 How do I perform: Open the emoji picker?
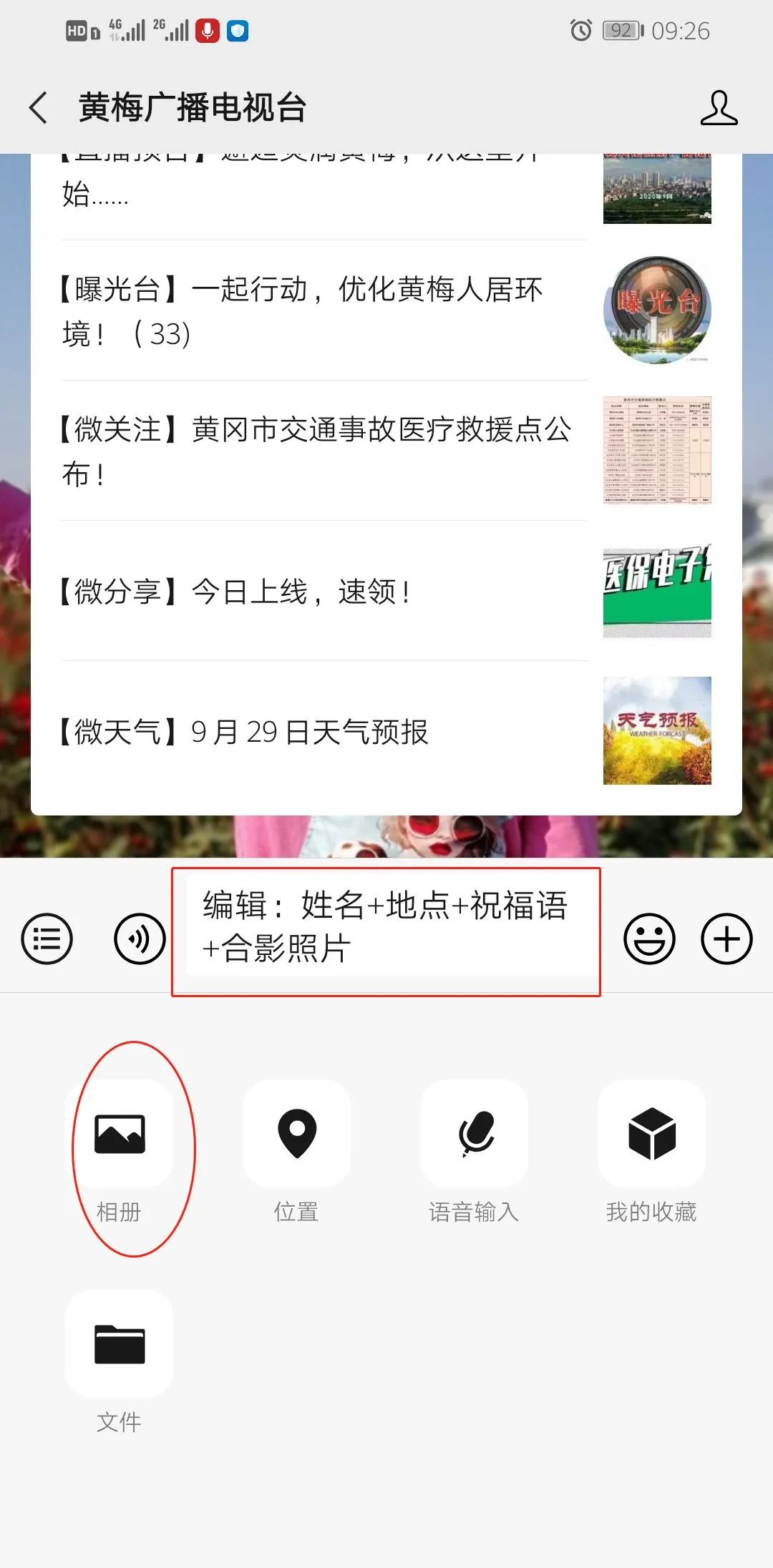click(649, 939)
